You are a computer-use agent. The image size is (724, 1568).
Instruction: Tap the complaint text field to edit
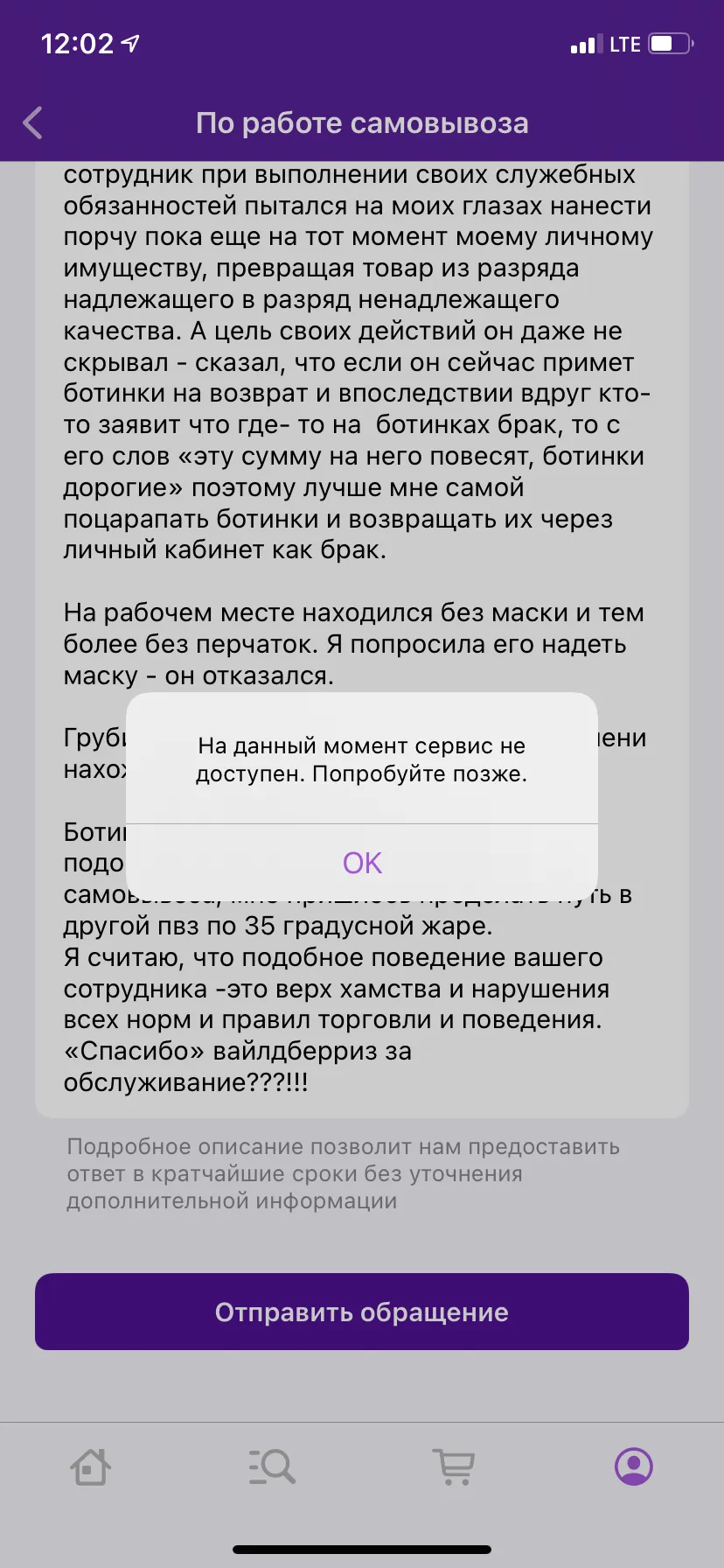pos(362,639)
